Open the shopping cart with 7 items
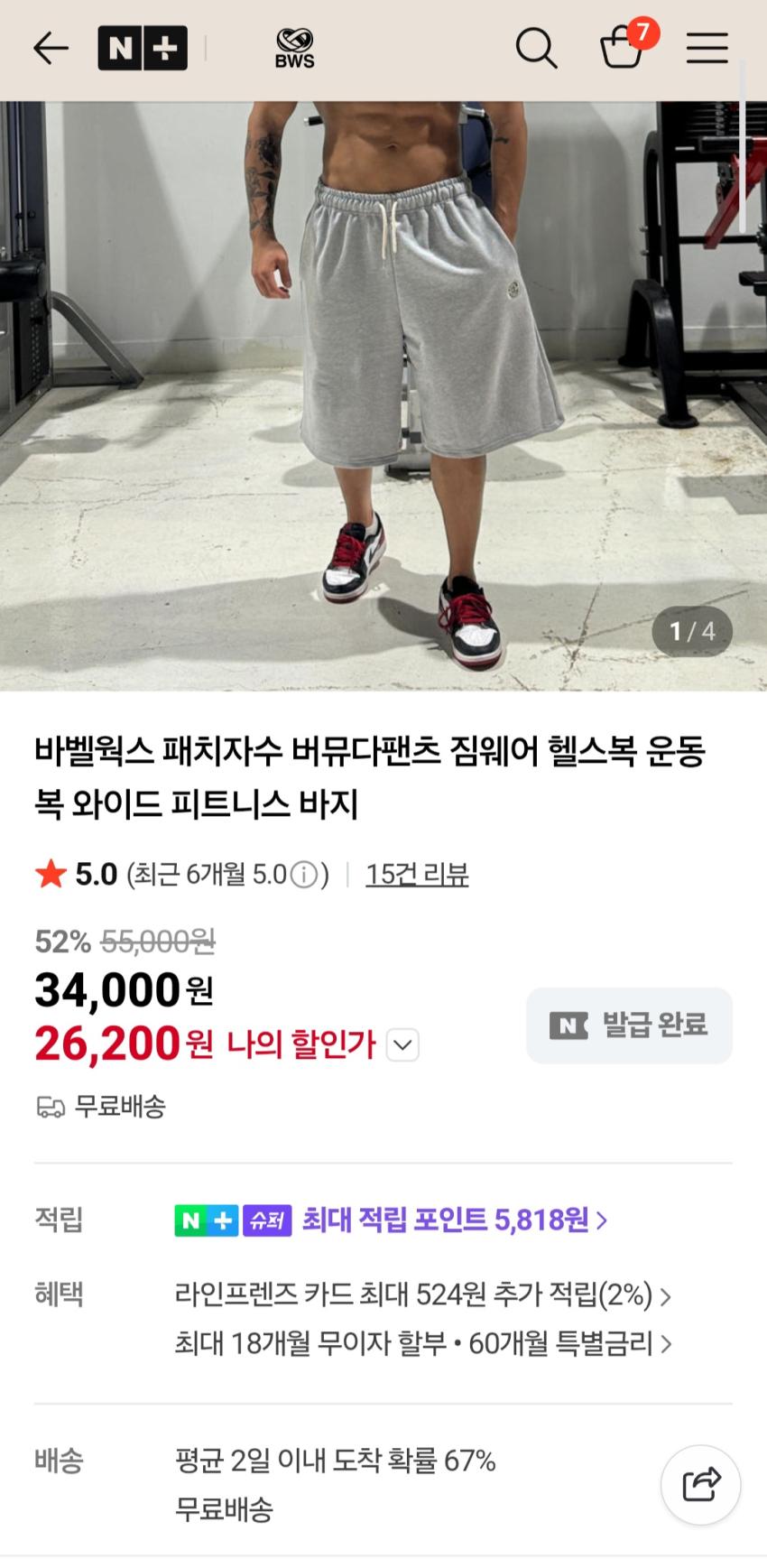This screenshot has height=1568, width=767. point(623,47)
